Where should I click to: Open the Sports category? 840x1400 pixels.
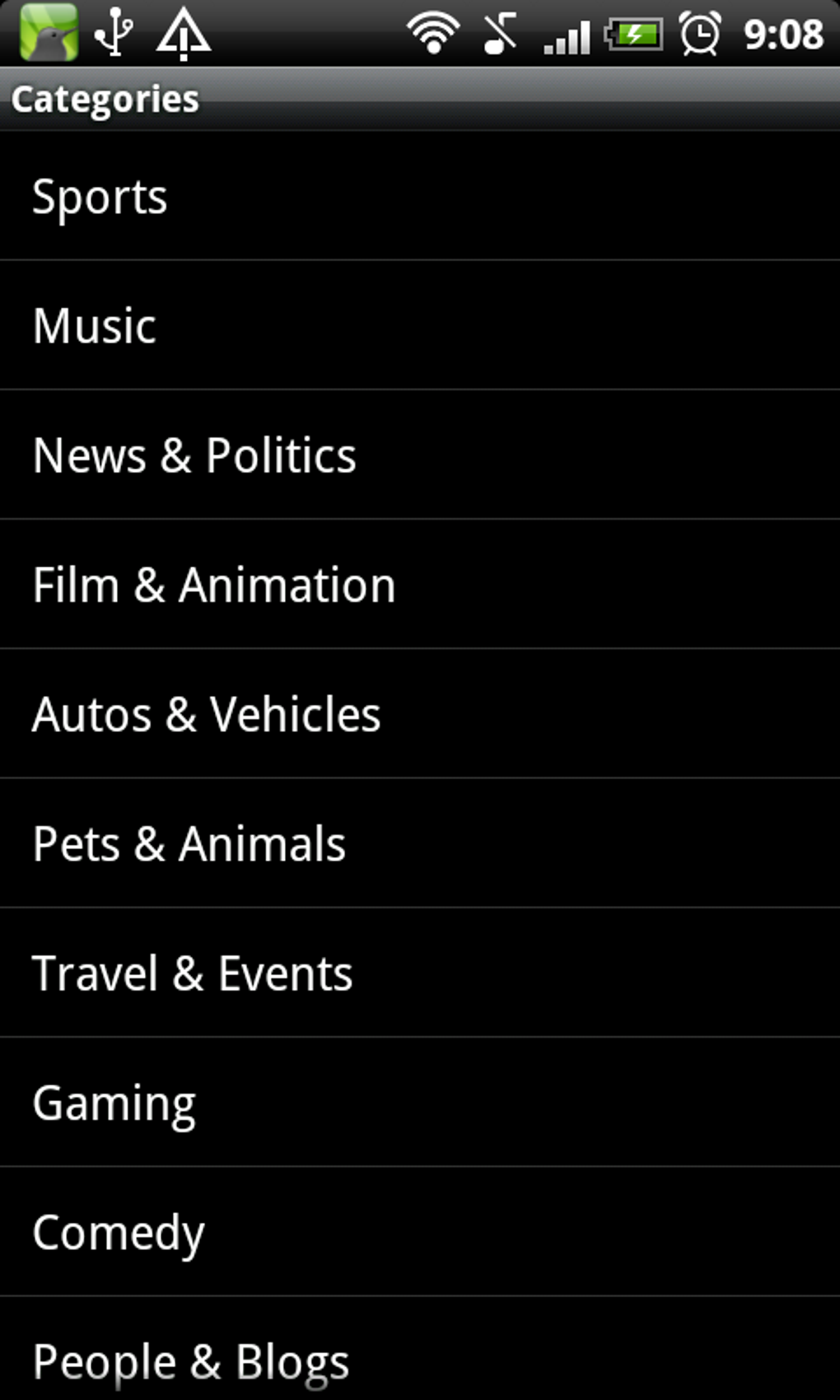[x=100, y=198]
